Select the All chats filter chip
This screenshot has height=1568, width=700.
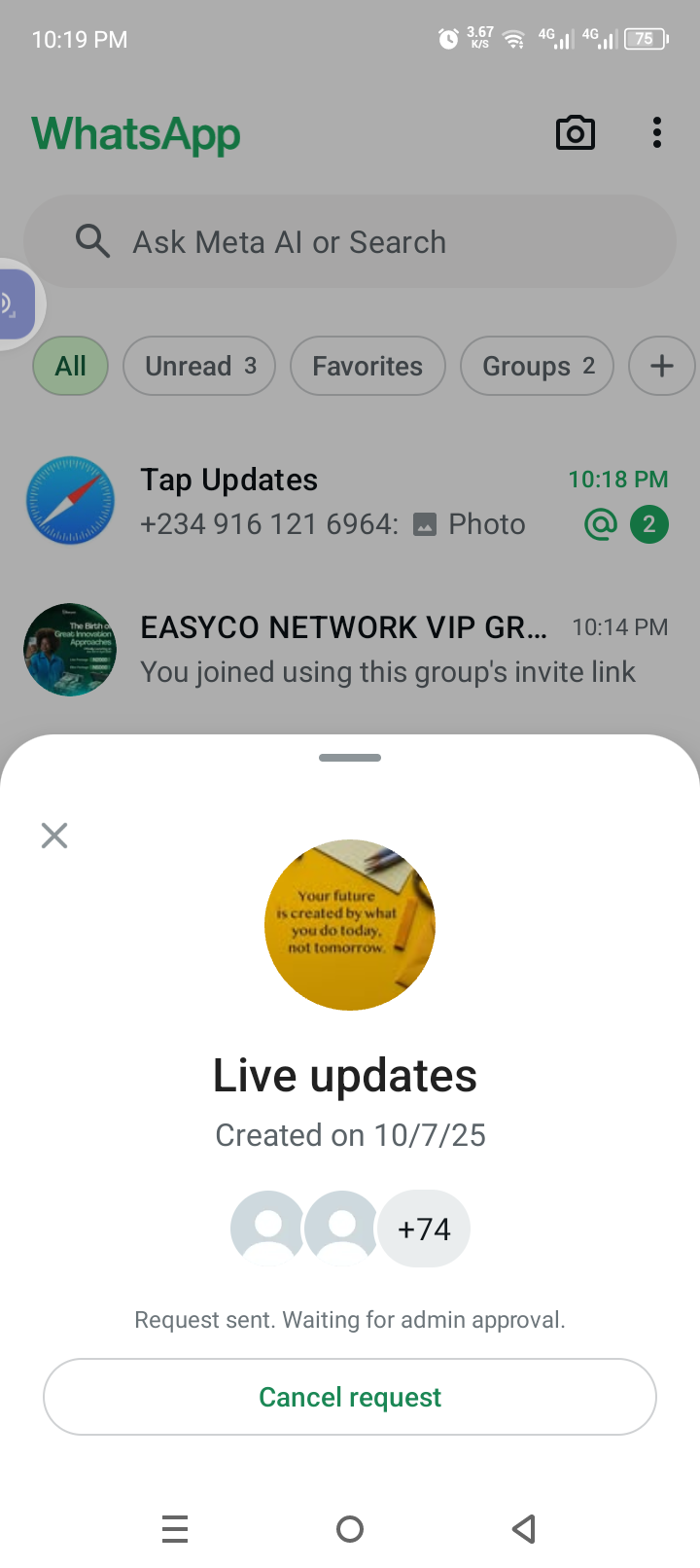pyautogui.click(x=70, y=366)
